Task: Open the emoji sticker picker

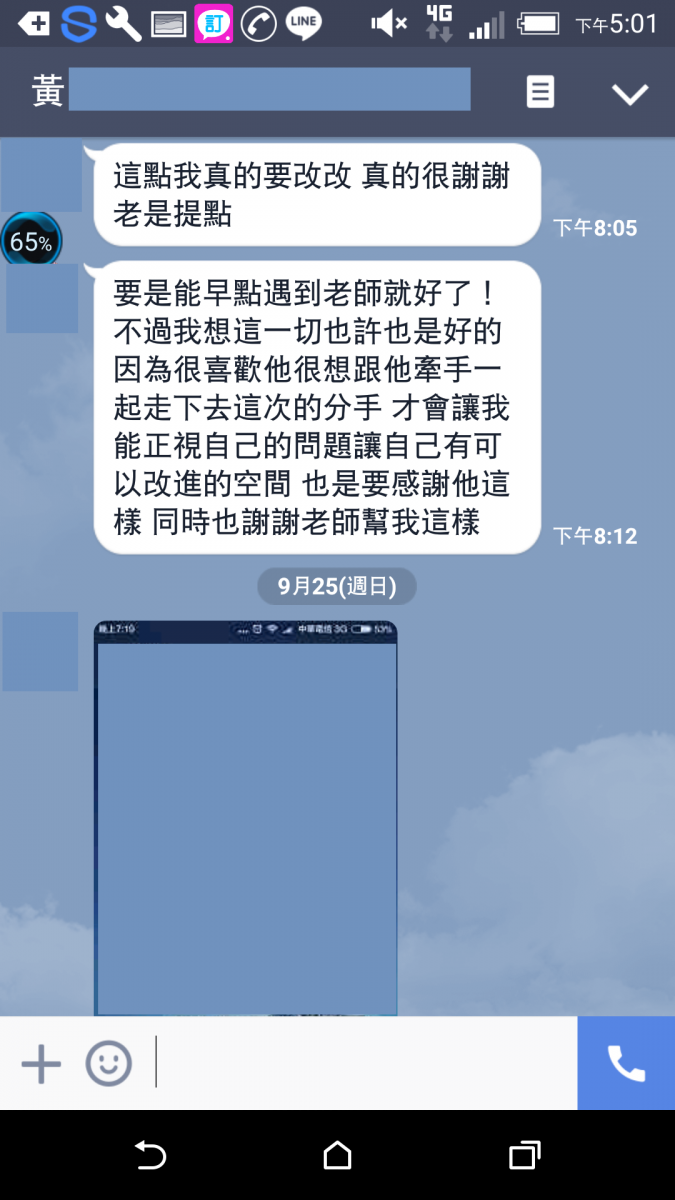Action: click(108, 1064)
